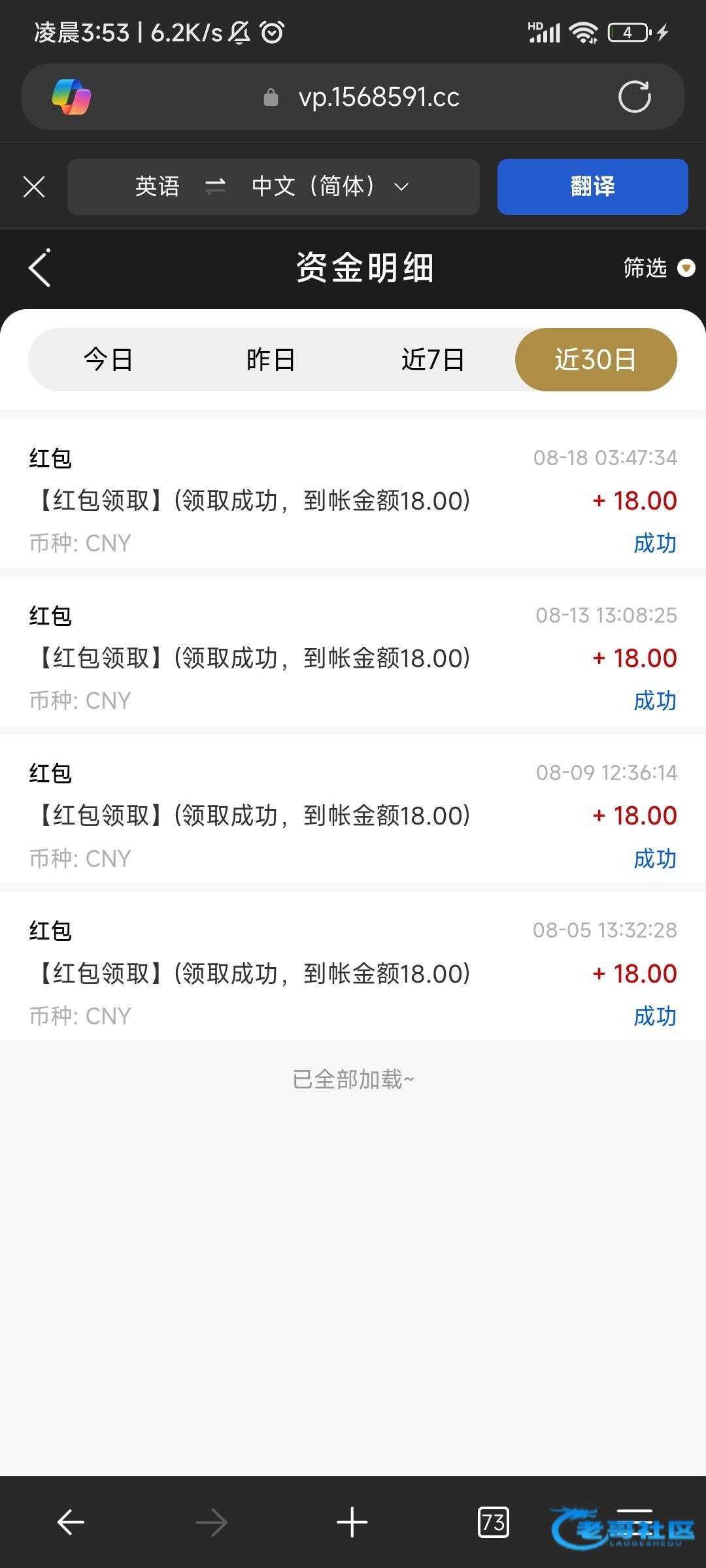Switch to the 今日 tab
Viewport: 706px width, 1568px height.
coord(109,360)
